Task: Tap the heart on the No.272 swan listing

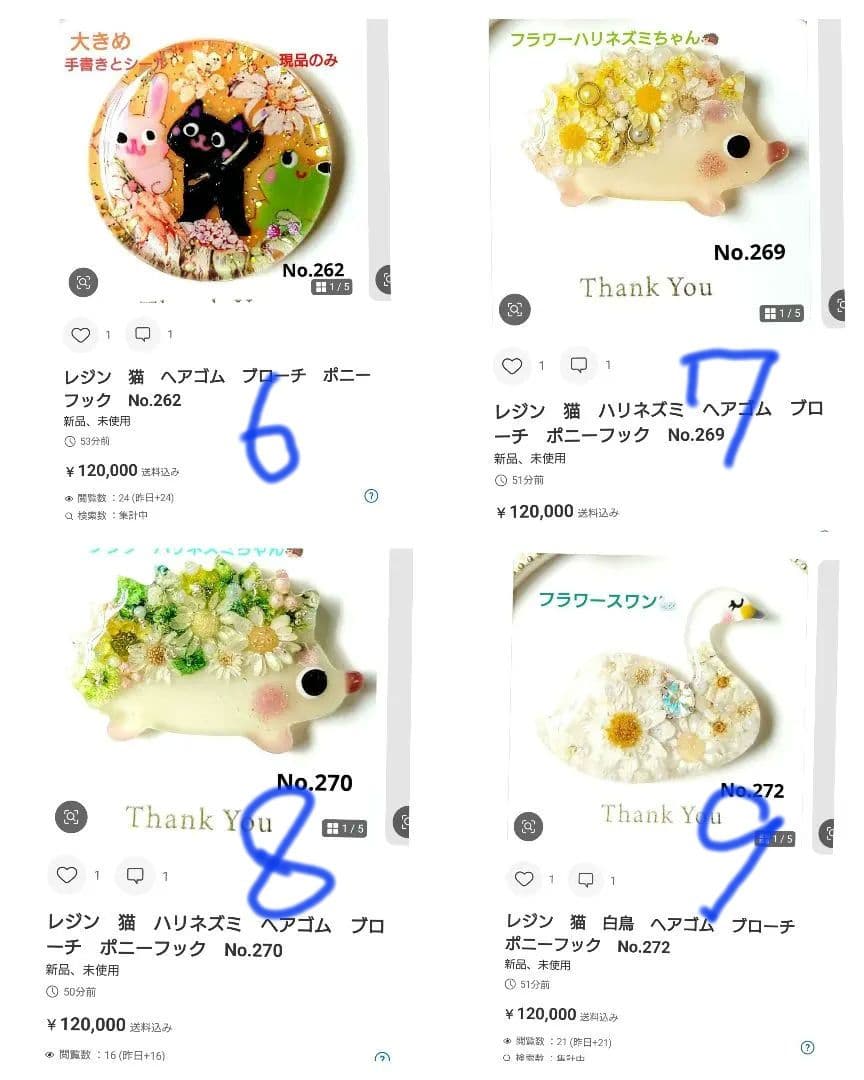Action: [525, 880]
